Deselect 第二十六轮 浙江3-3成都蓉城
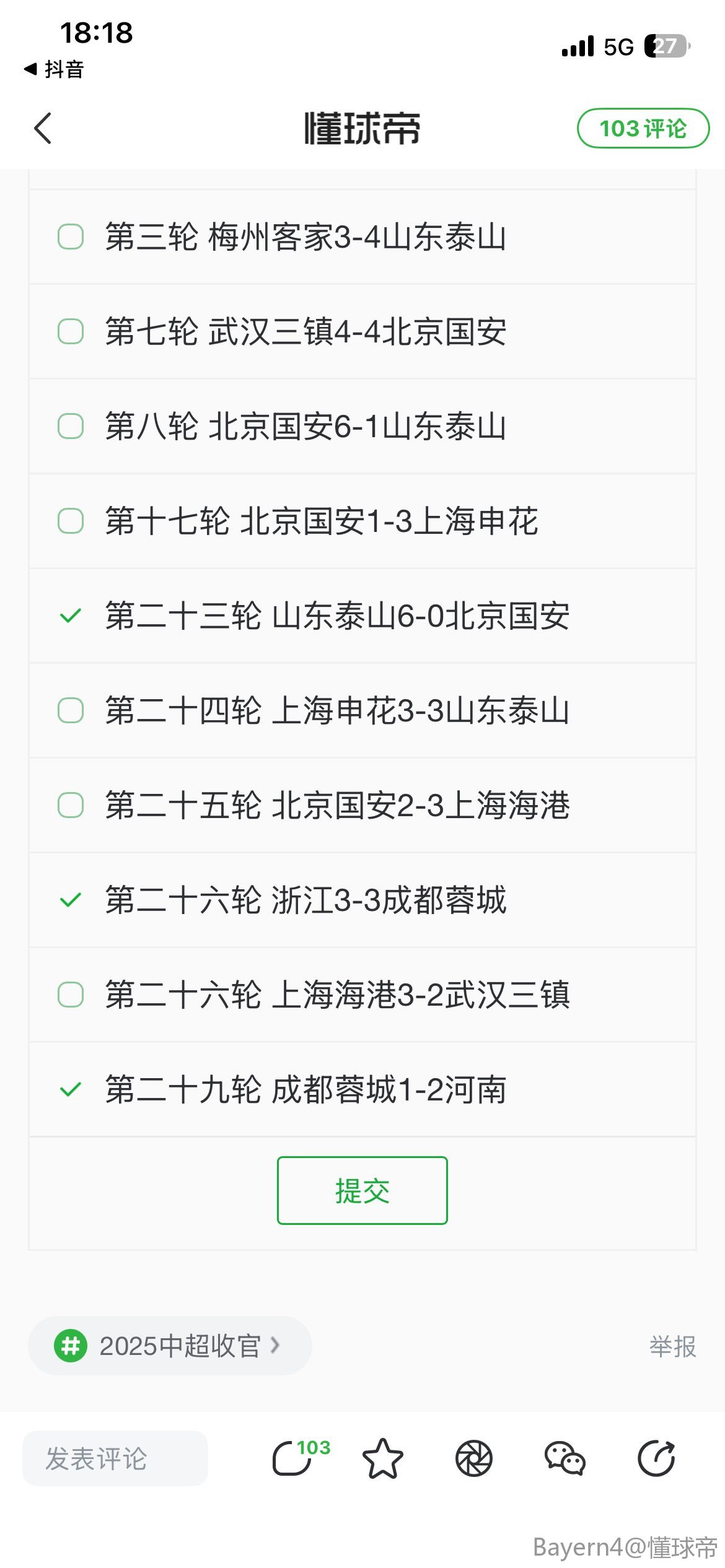 click(x=71, y=900)
